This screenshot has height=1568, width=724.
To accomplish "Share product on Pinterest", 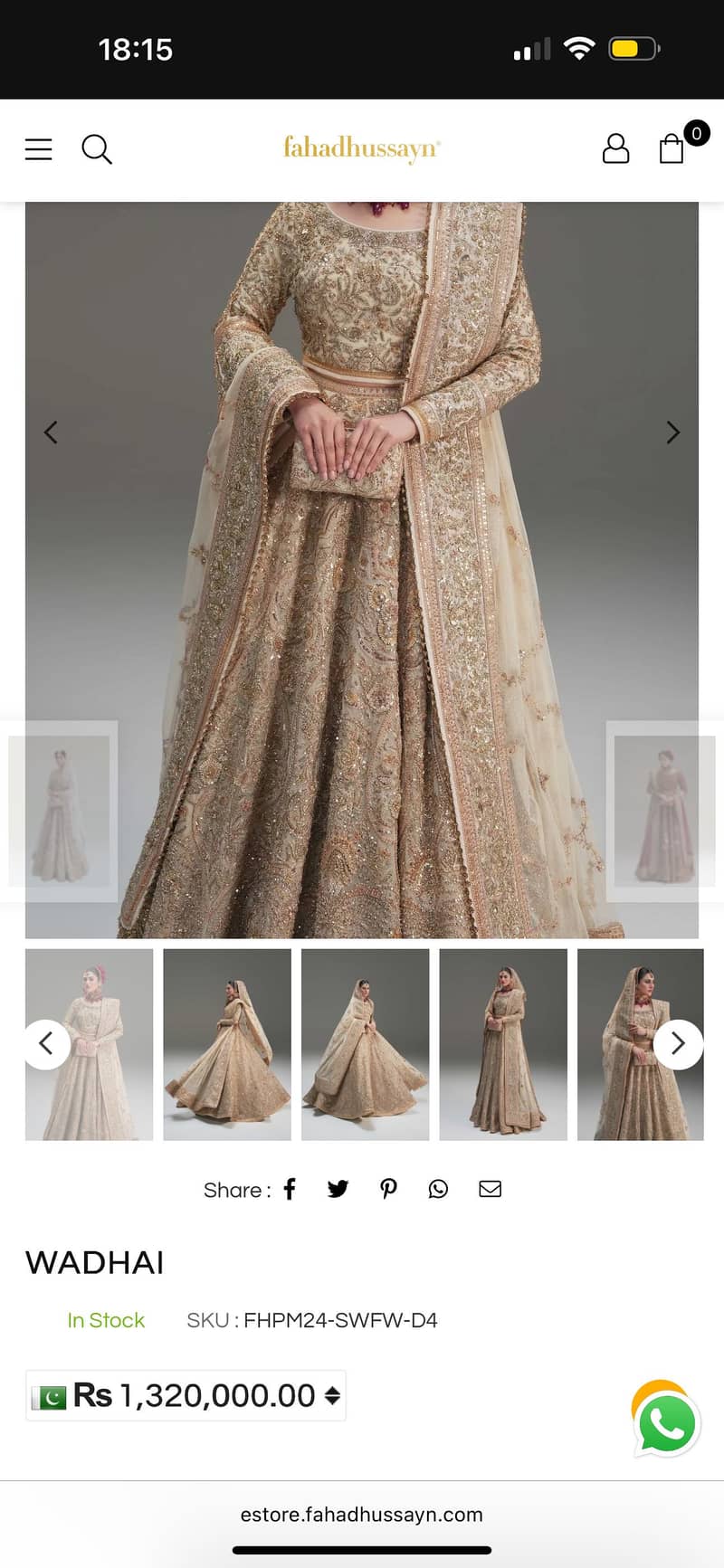I will (x=388, y=1189).
